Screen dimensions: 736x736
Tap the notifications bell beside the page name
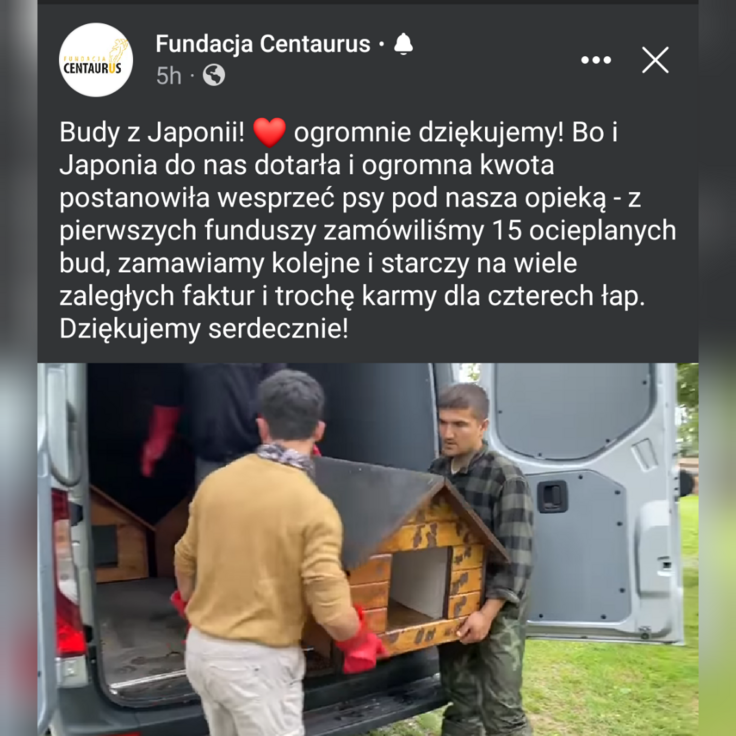point(403,44)
